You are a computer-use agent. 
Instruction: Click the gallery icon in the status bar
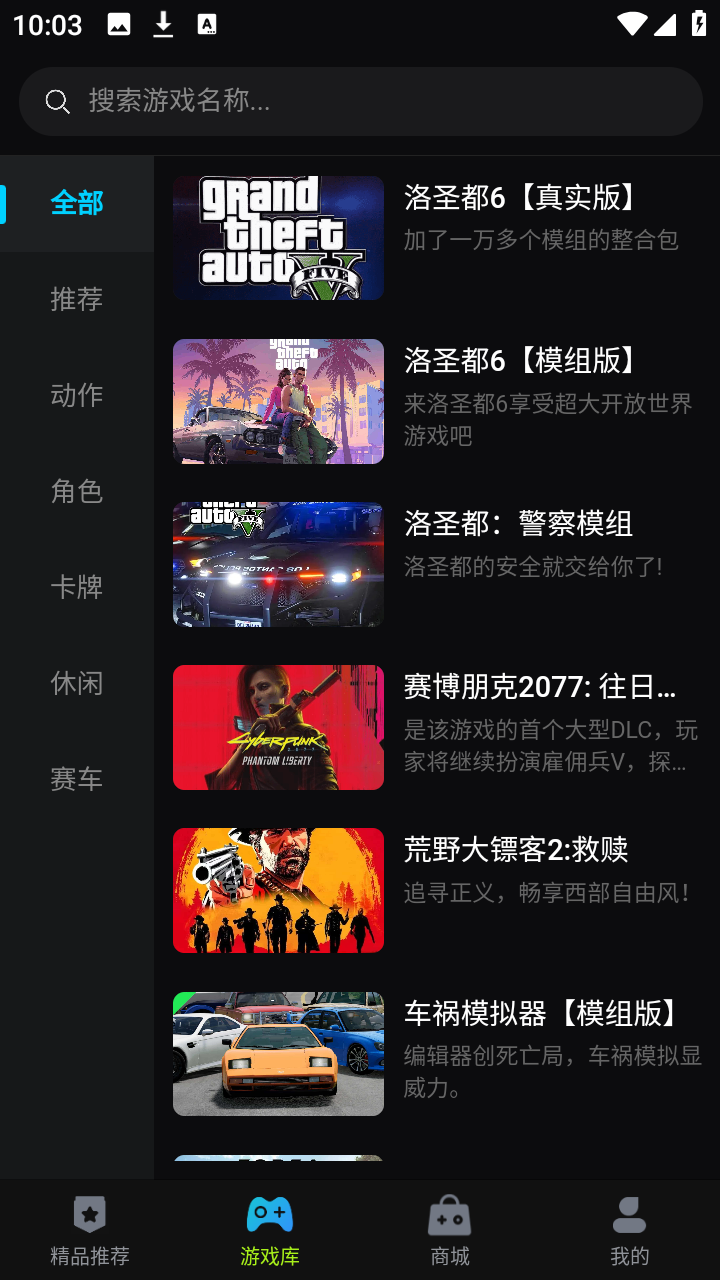pyautogui.click(x=119, y=23)
